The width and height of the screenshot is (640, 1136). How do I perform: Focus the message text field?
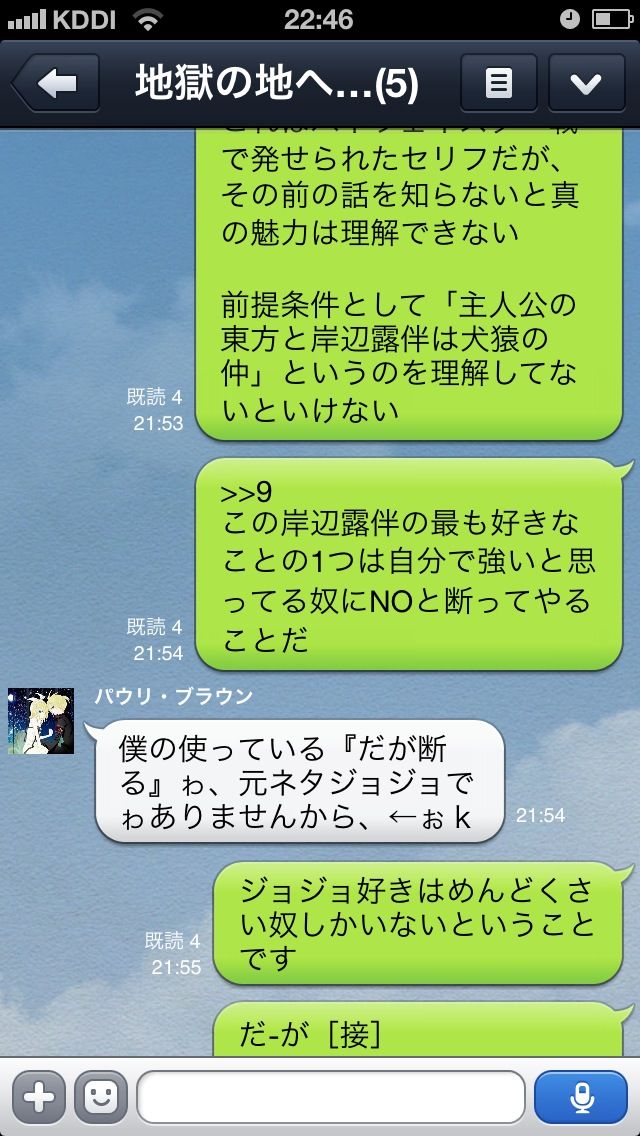pyautogui.click(x=331, y=1098)
